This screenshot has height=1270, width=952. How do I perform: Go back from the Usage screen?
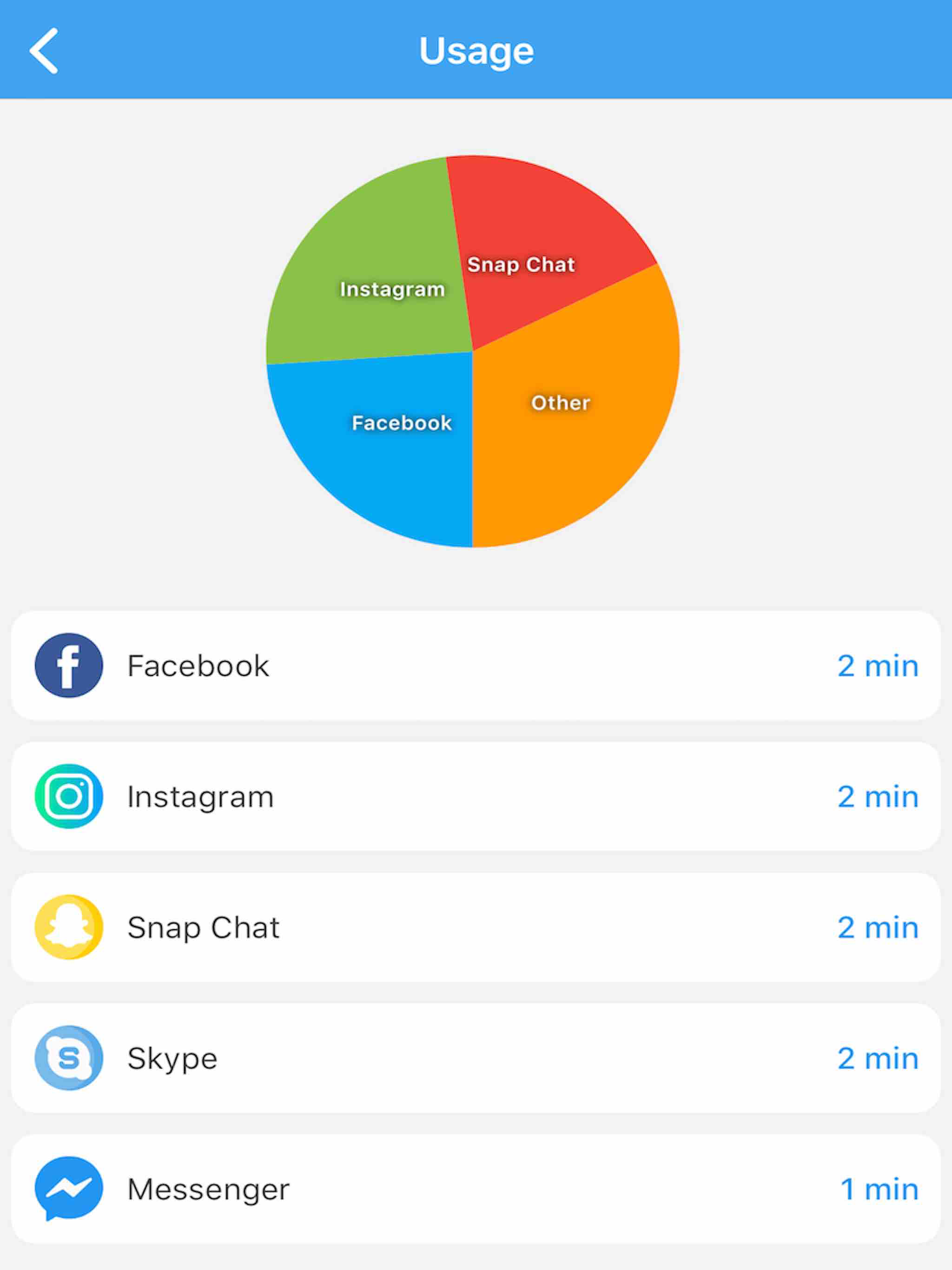(44, 51)
